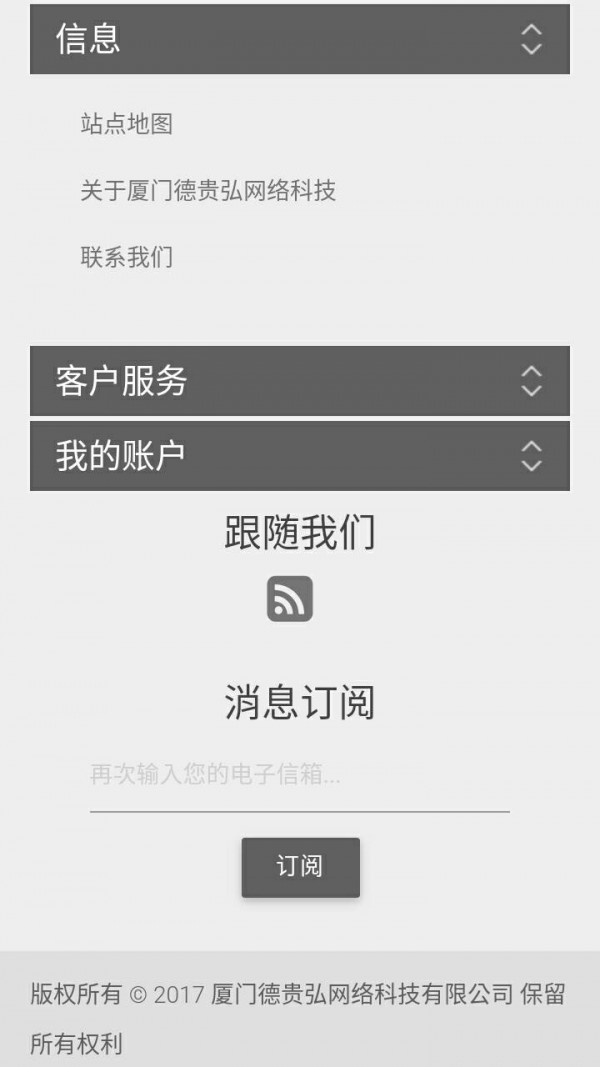The width and height of the screenshot is (600, 1067).
Task: Tap the email subscription input field
Action: 299,776
